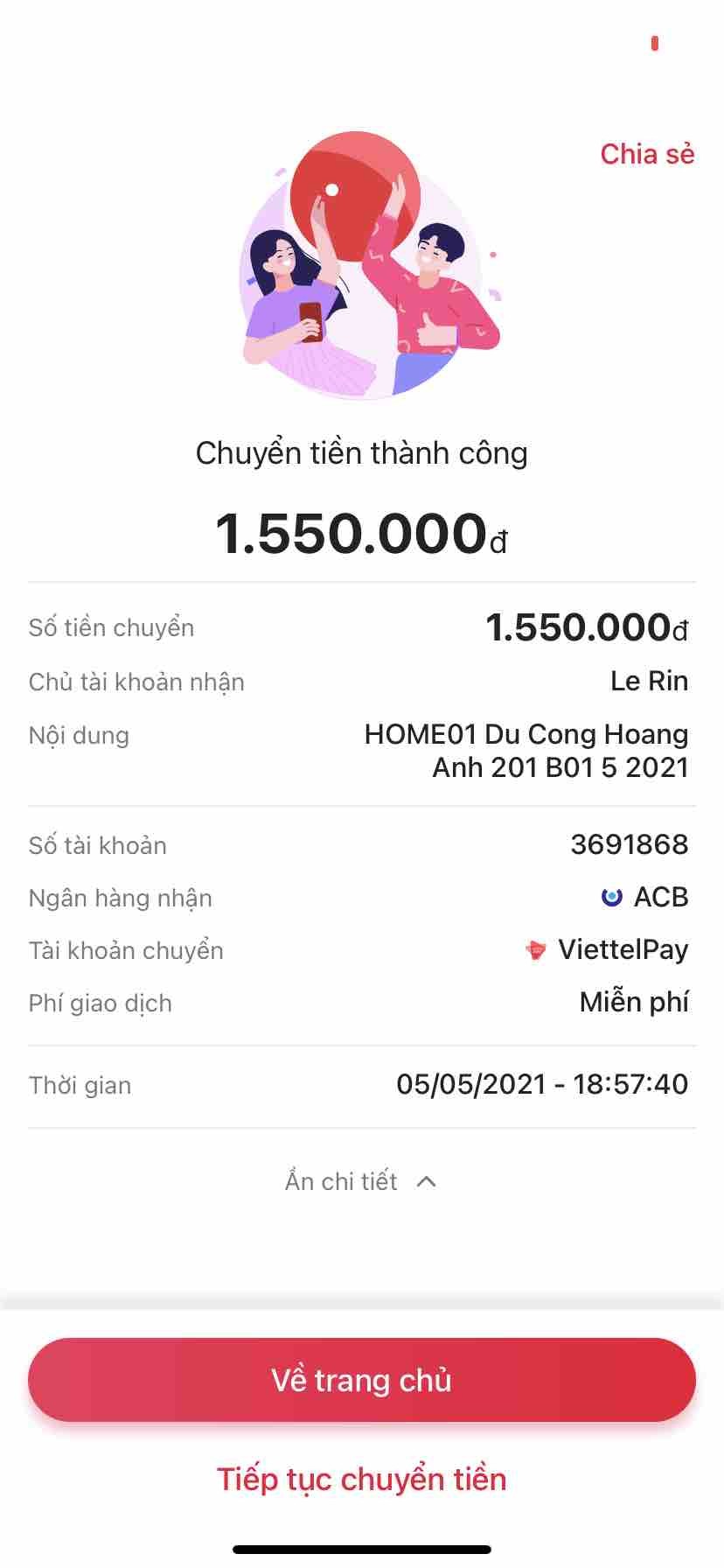Go back via Về trang chủ button
This screenshot has width=724, height=1568.
coord(362,1380)
